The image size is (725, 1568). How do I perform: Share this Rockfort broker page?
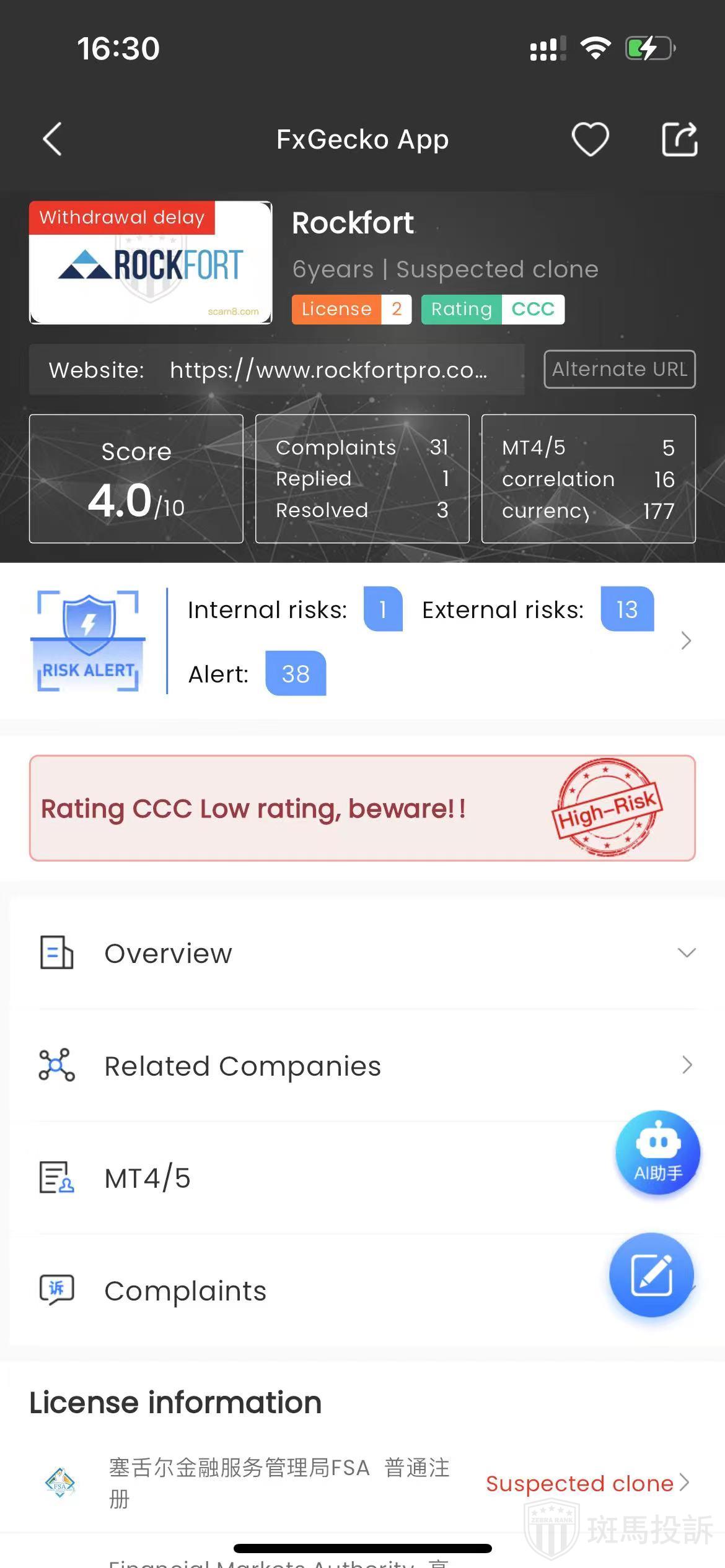pos(679,139)
